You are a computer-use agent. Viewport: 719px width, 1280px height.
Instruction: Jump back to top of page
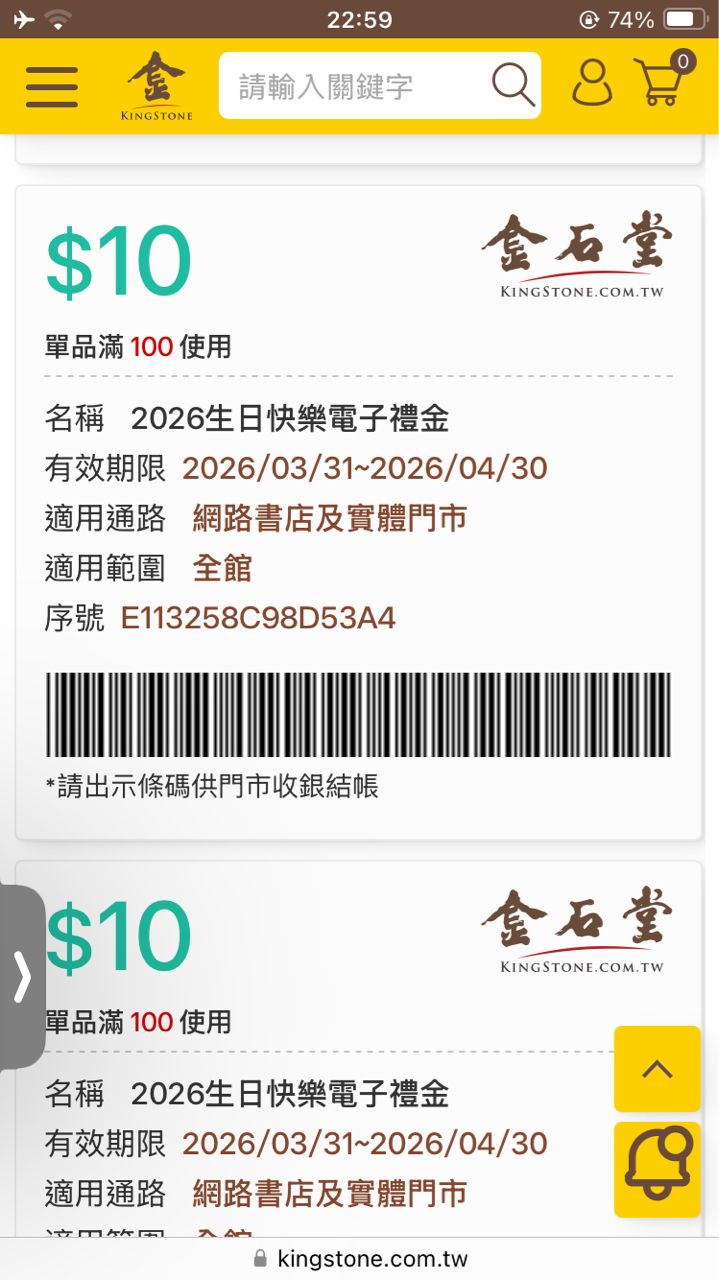[657, 1069]
